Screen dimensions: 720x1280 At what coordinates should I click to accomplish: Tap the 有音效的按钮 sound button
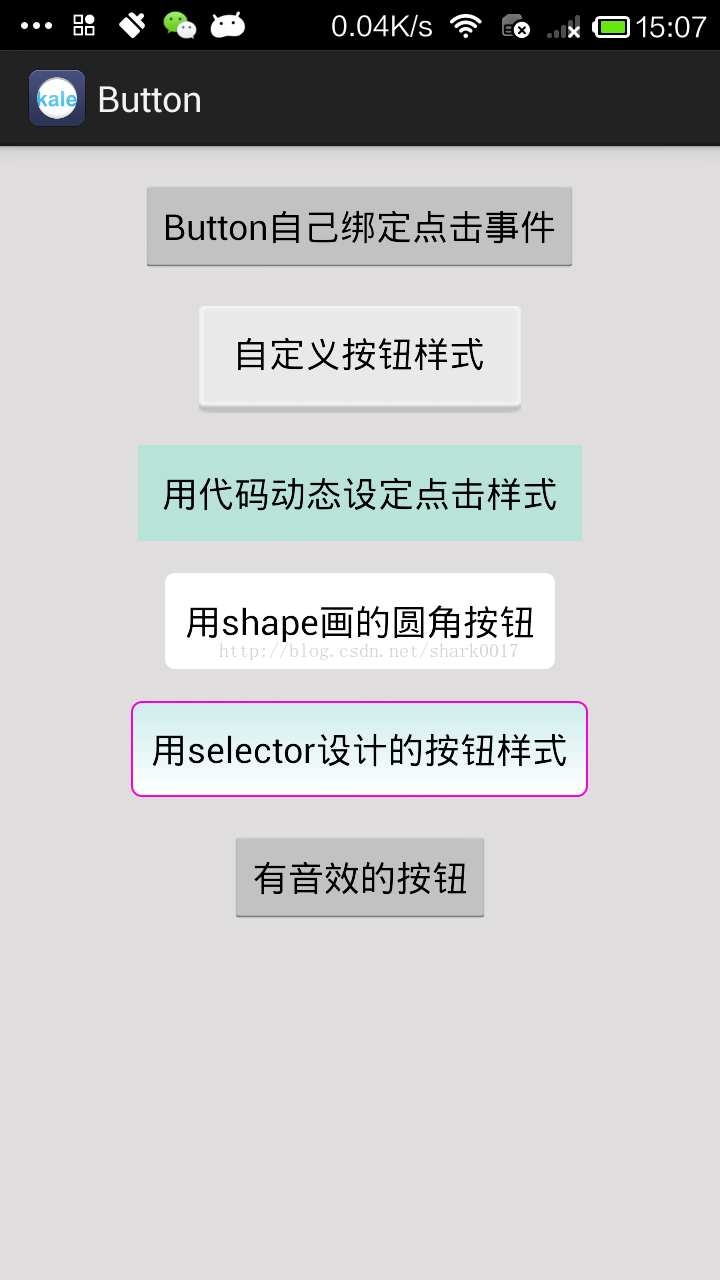pos(360,877)
